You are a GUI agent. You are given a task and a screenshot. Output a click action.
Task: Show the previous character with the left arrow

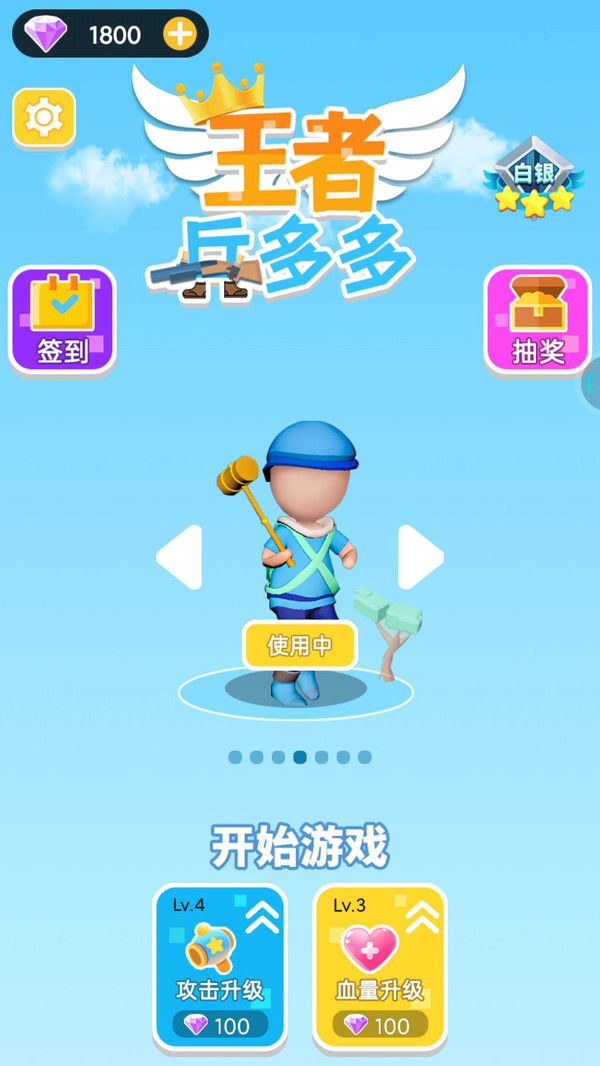[x=180, y=557]
